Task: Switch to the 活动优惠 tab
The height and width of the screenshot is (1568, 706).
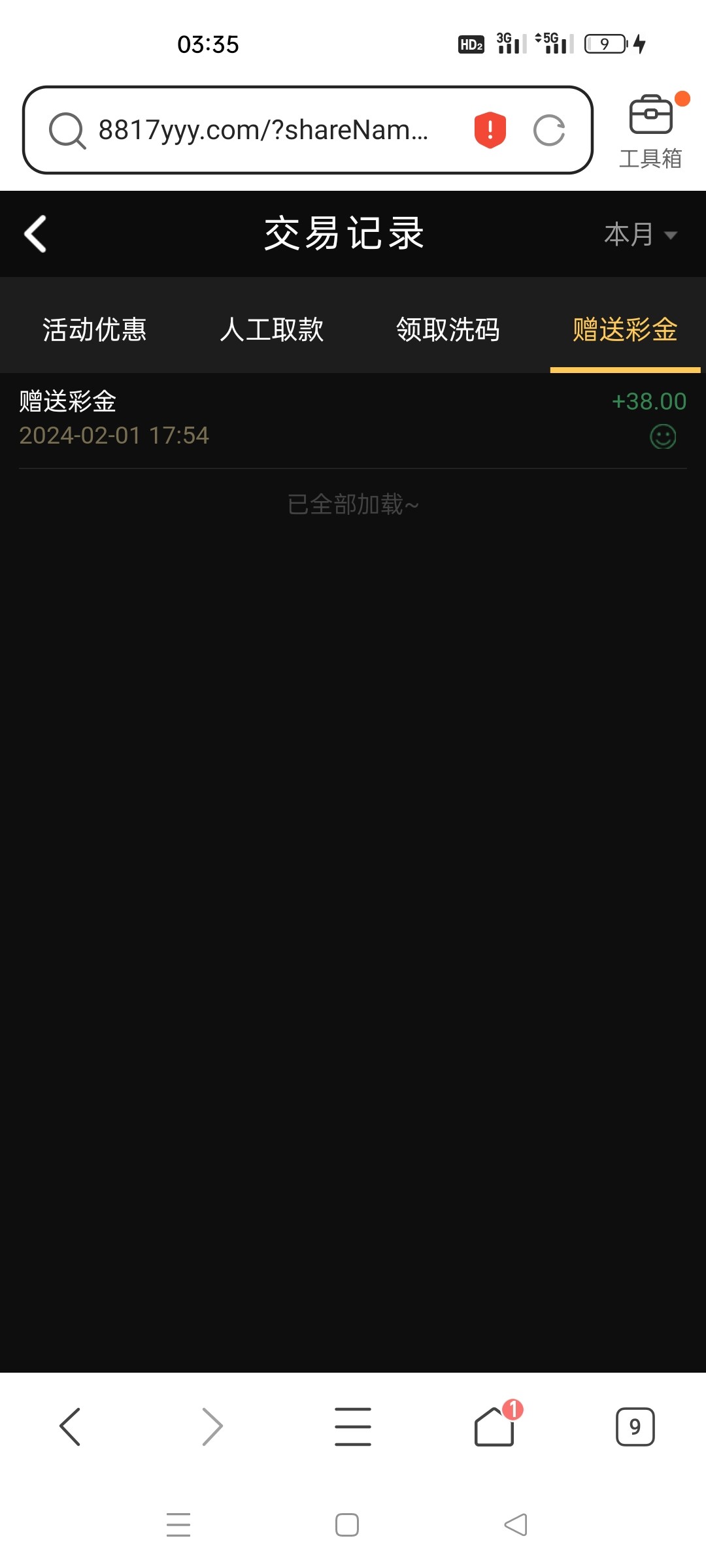Action: [93, 331]
